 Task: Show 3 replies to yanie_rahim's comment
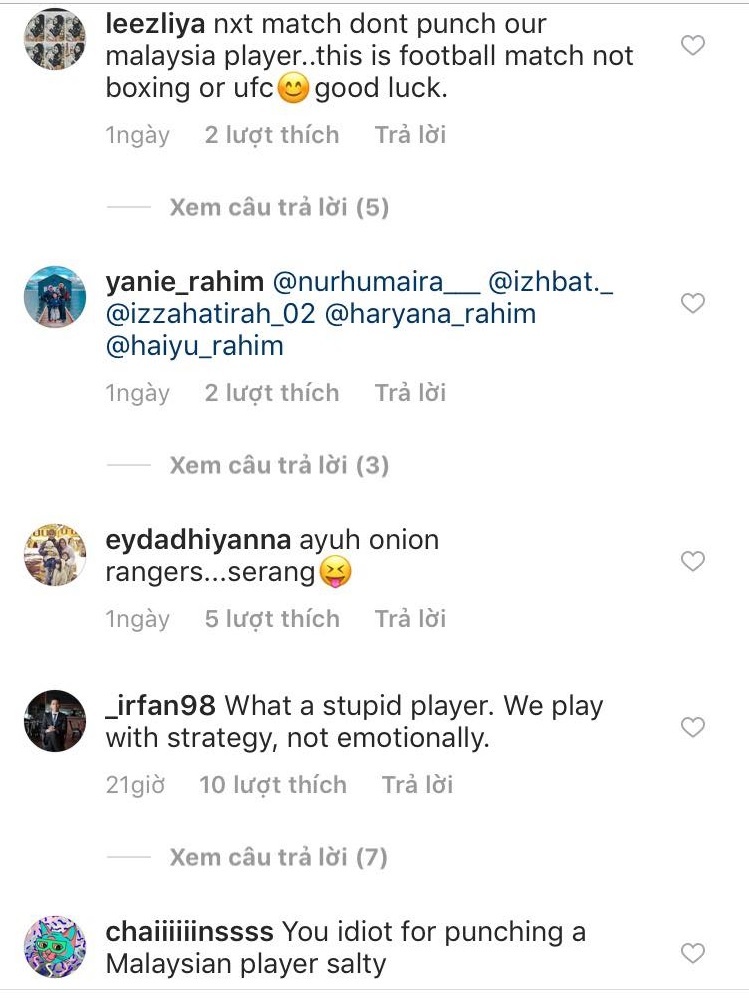click(279, 465)
